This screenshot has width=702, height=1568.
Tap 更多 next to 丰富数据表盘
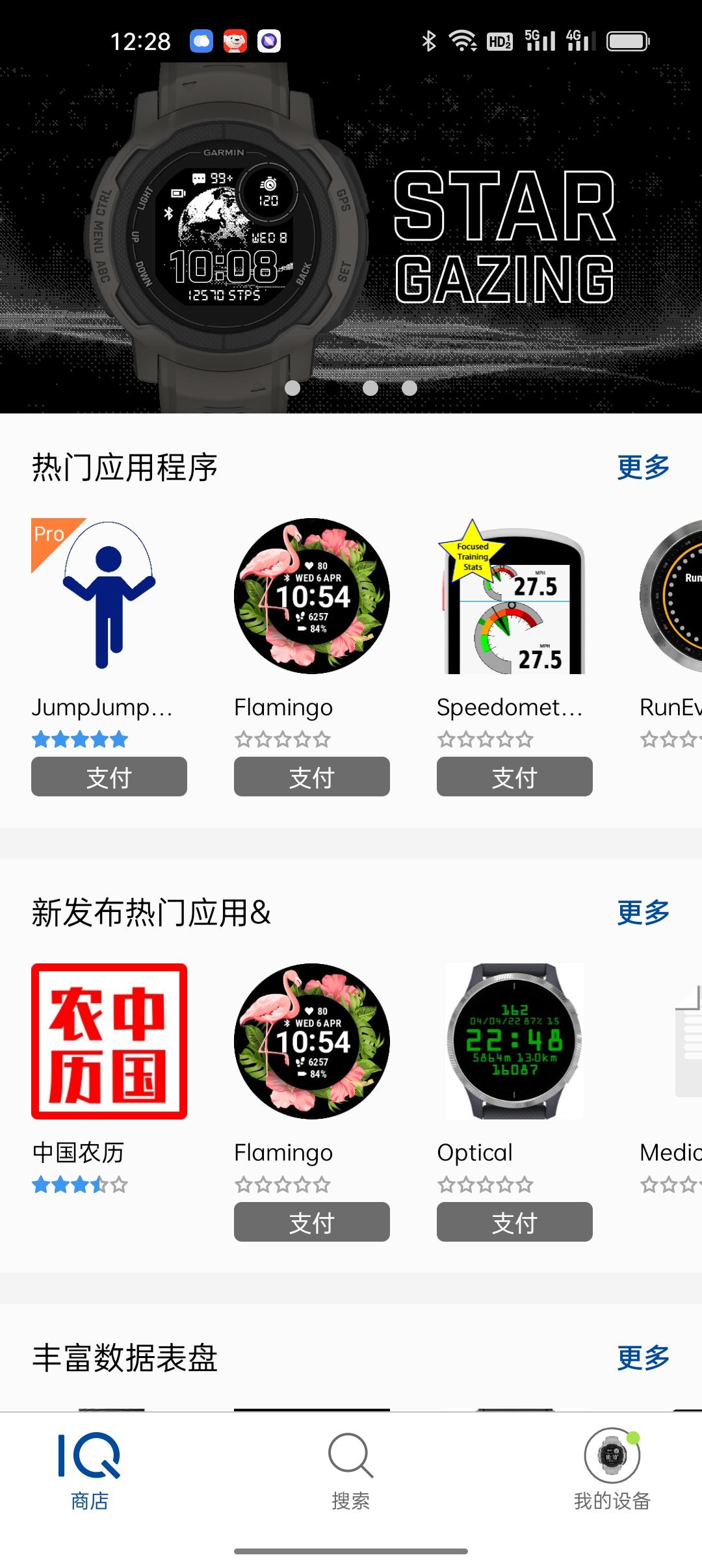[643, 1358]
